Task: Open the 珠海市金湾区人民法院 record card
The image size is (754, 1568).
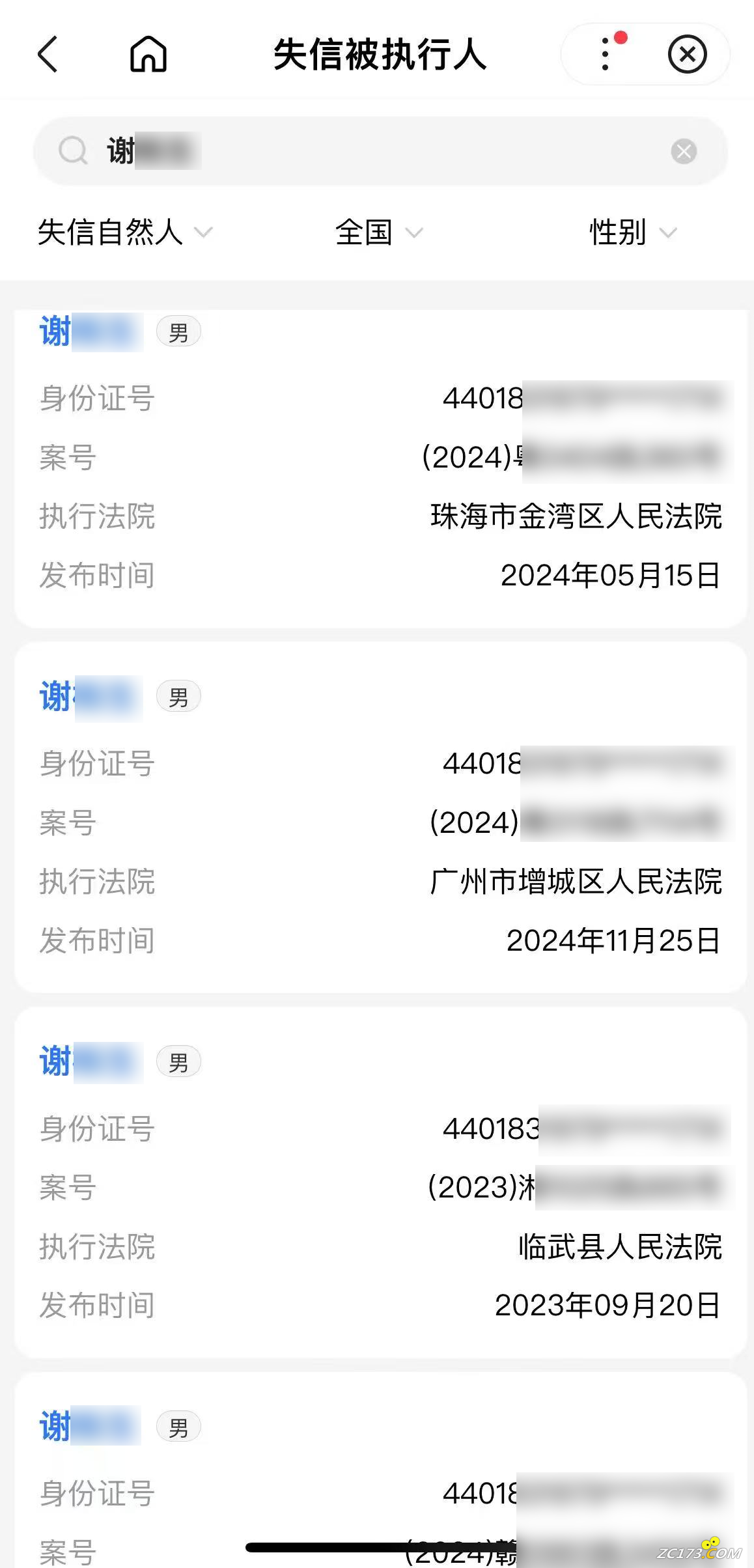Action: (x=380, y=469)
